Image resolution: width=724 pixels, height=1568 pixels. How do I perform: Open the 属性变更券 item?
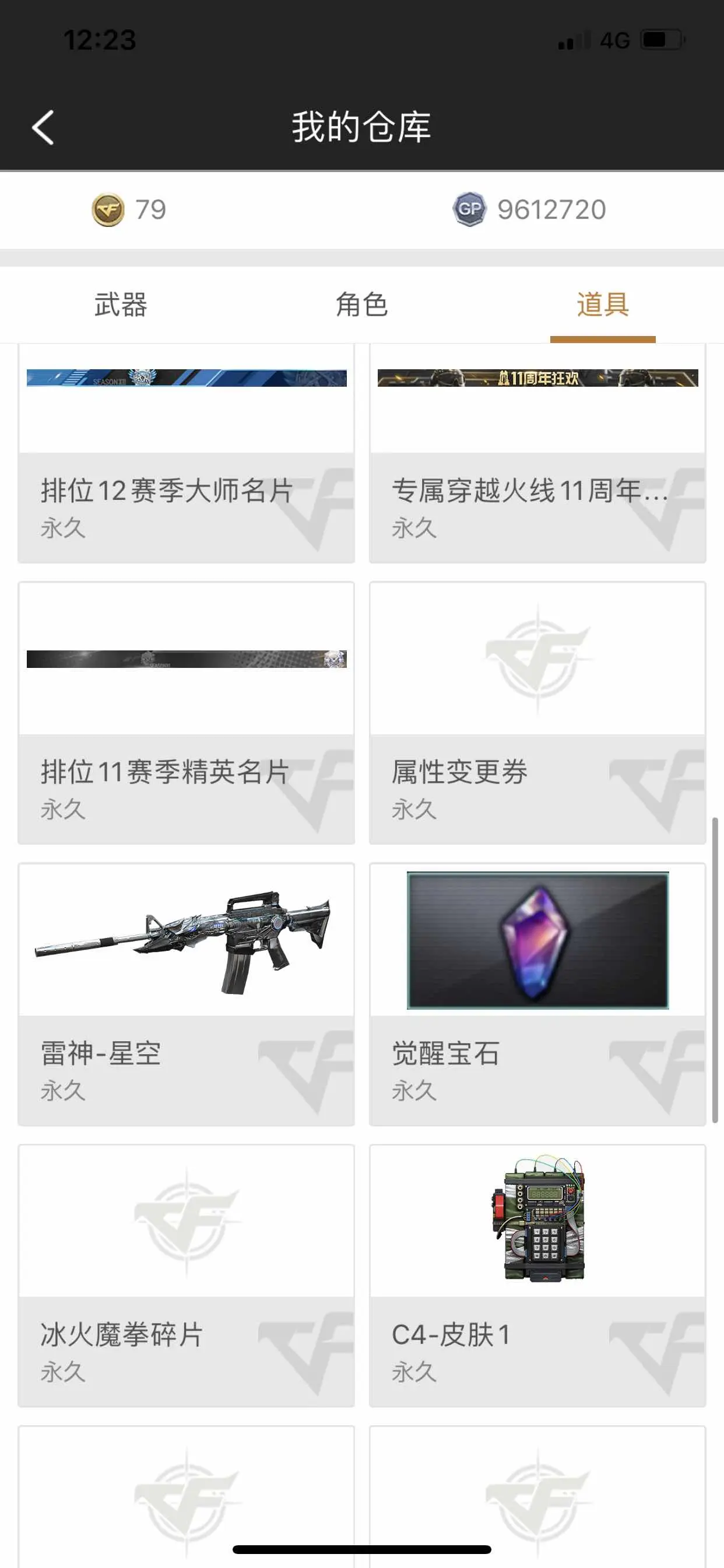[x=537, y=712]
